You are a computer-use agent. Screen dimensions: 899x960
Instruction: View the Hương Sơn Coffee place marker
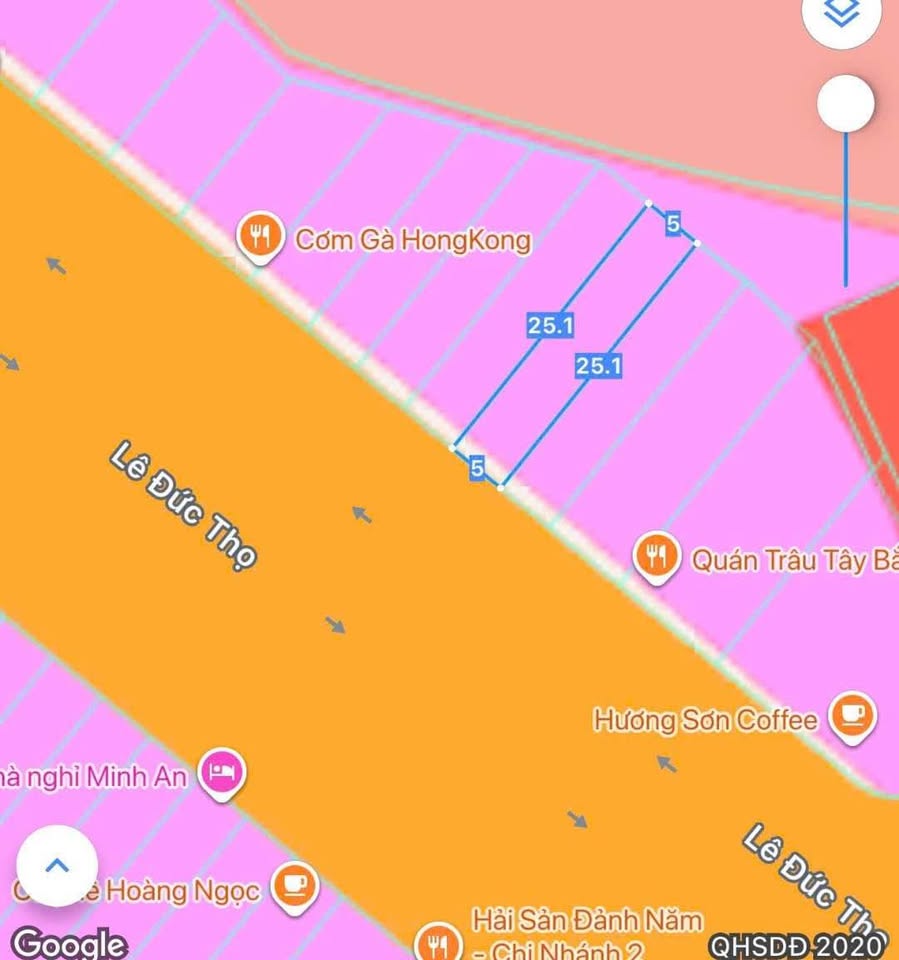point(852,716)
